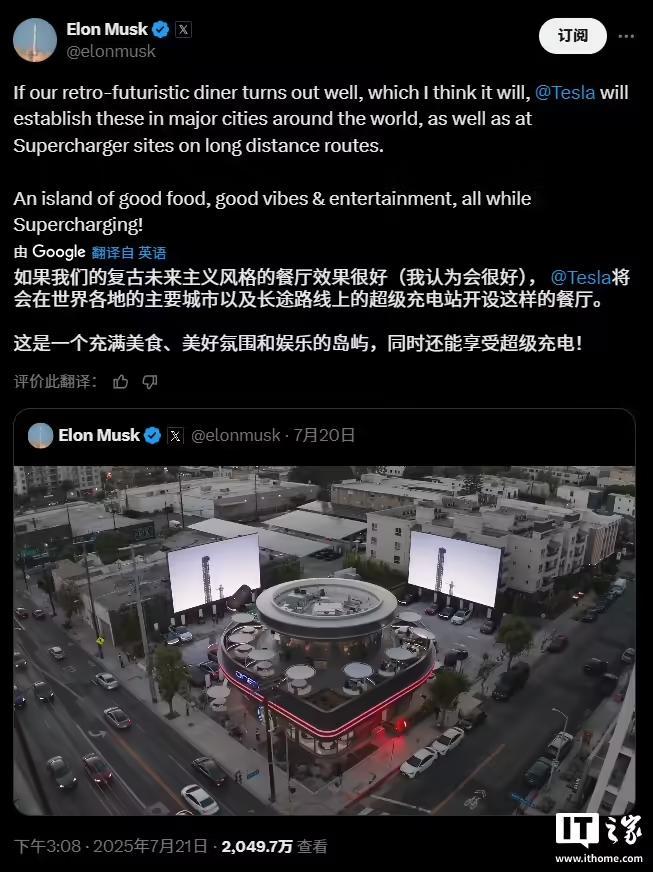Open the 2,049.7万 查看 view count

coord(274,846)
